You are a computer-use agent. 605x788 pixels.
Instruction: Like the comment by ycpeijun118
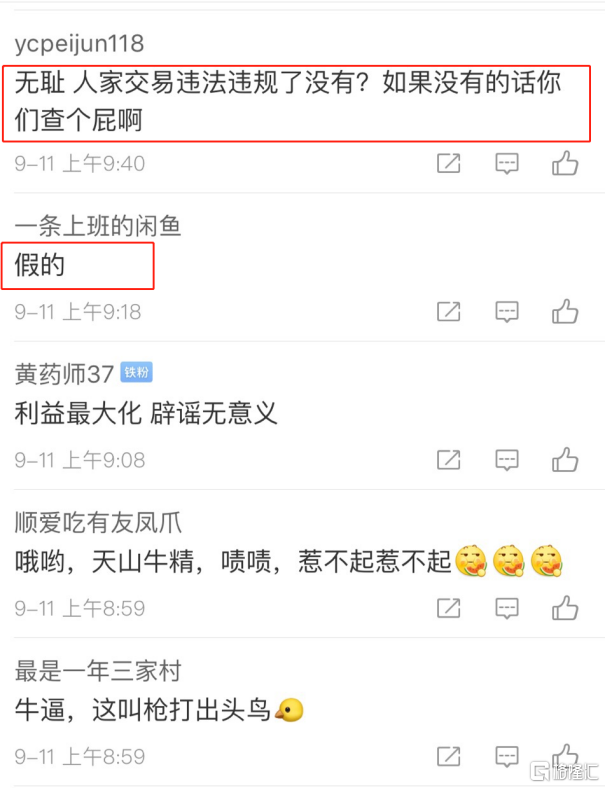(x=565, y=163)
